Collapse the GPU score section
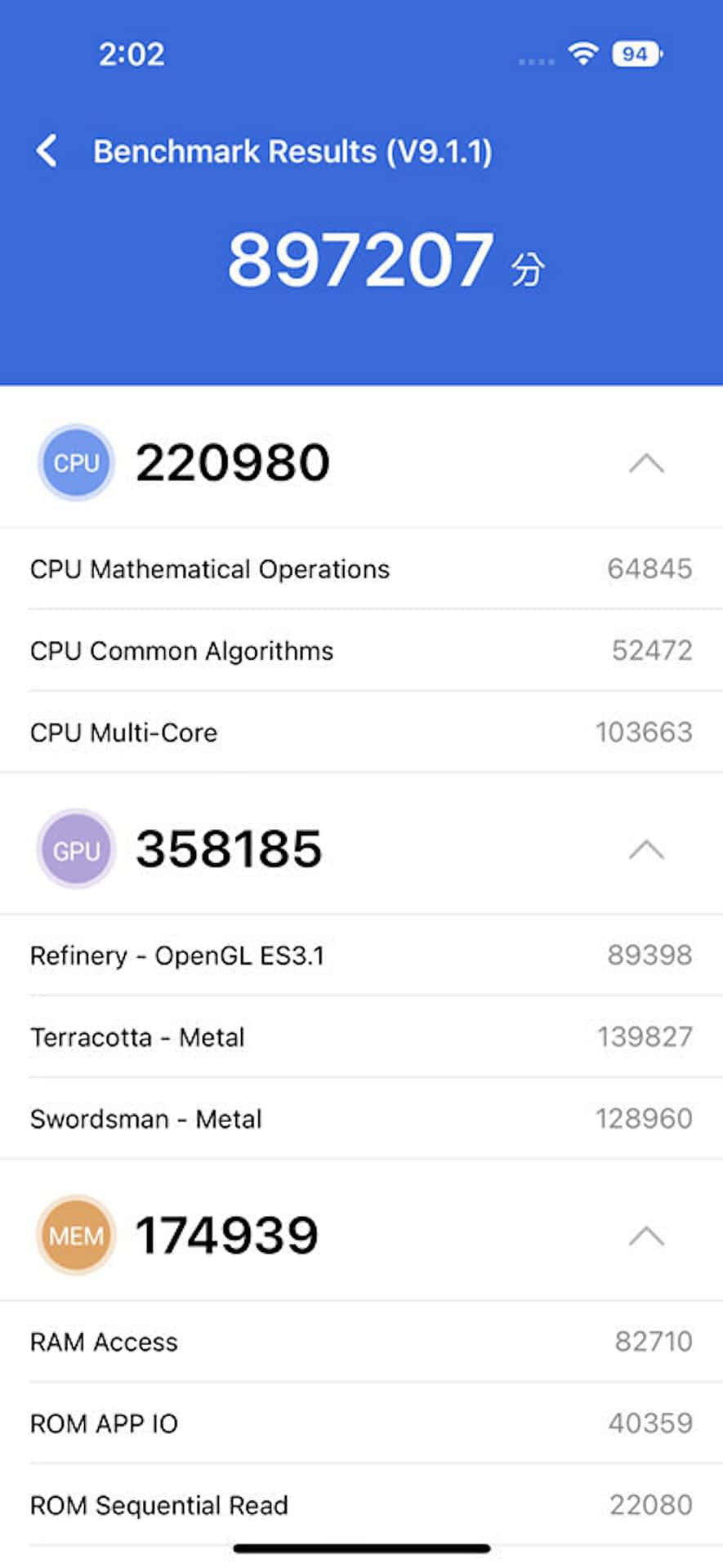 point(646,850)
